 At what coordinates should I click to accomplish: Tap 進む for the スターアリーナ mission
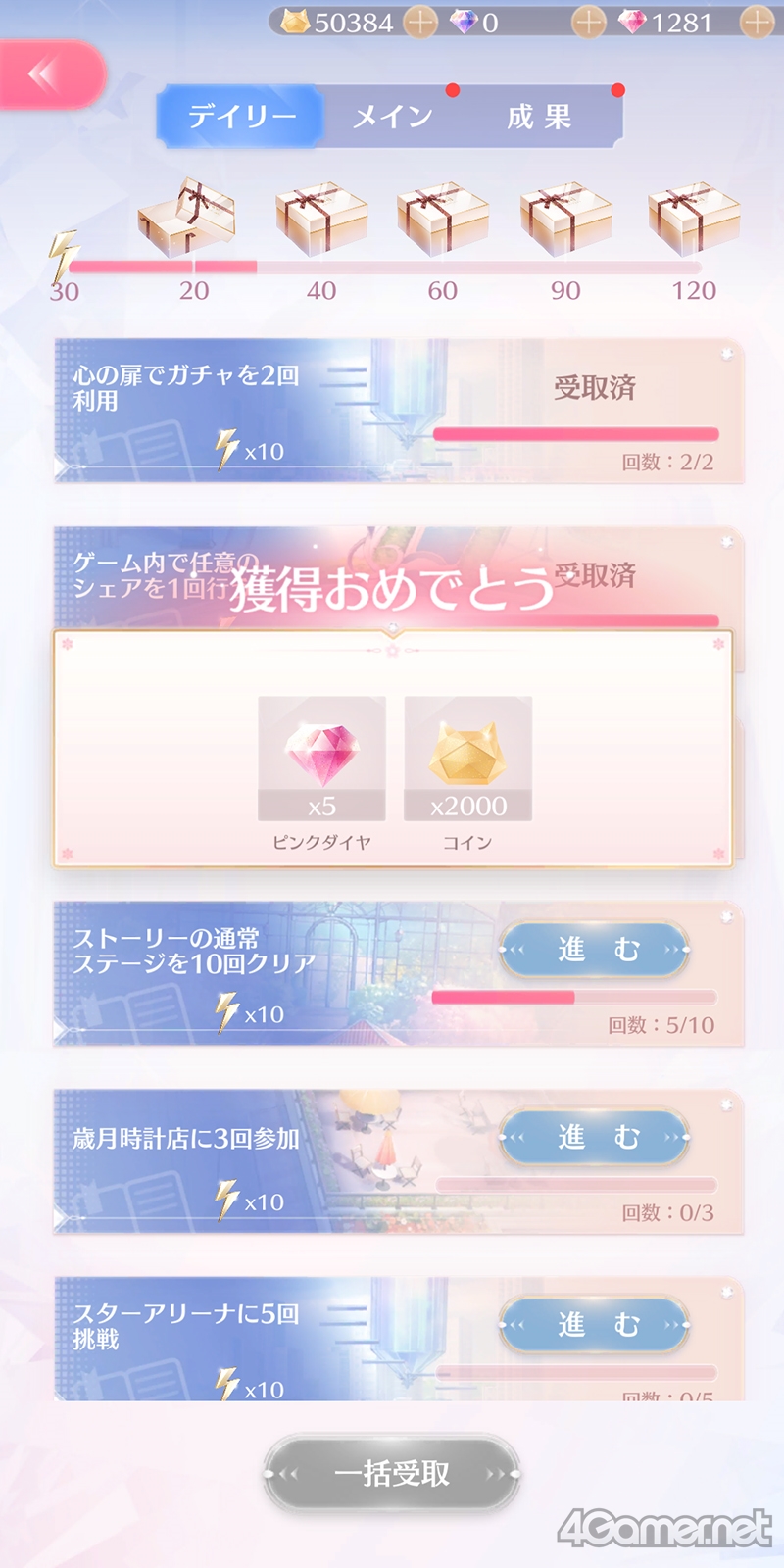click(595, 1325)
